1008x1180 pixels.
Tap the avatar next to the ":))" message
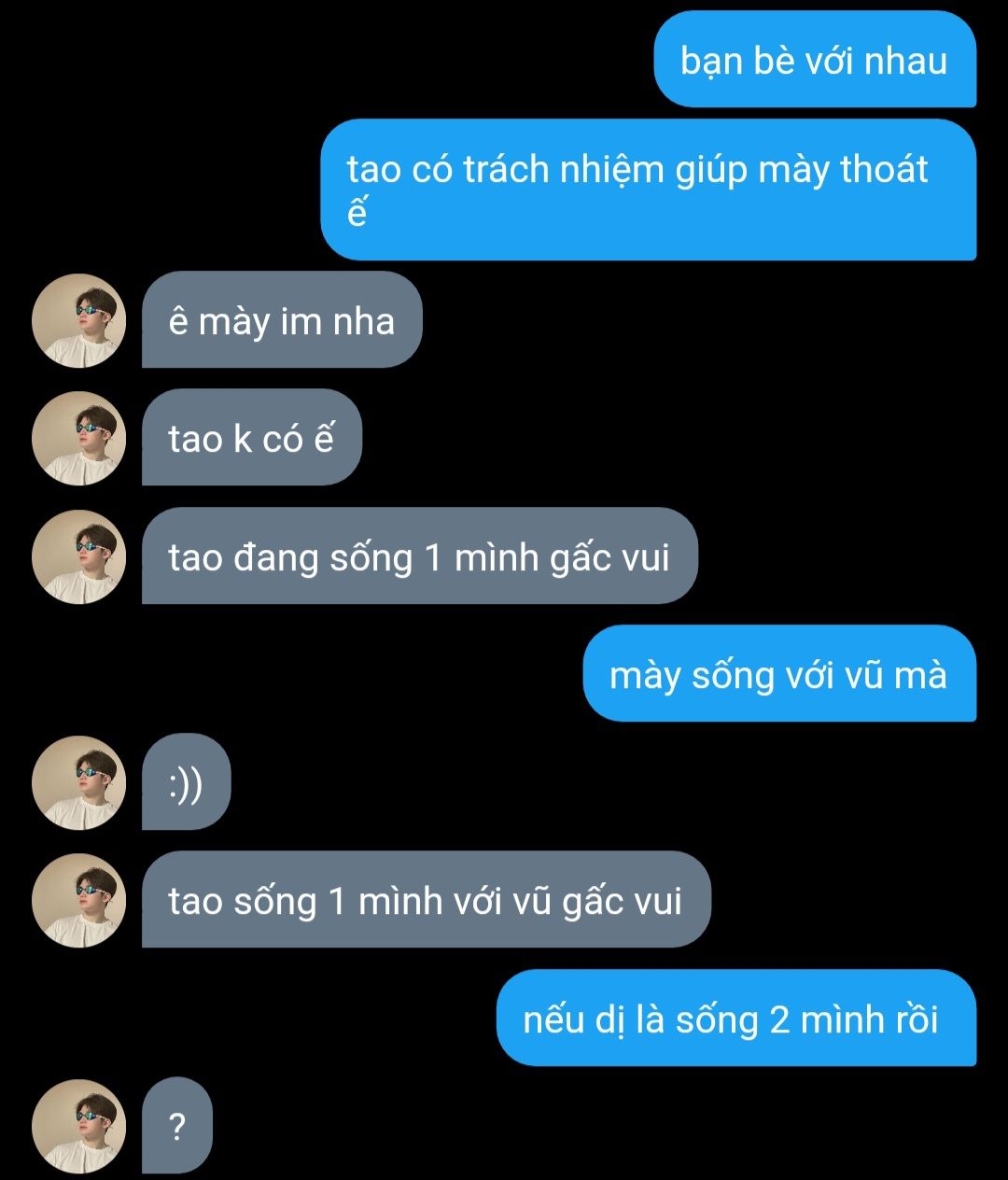[x=79, y=782]
